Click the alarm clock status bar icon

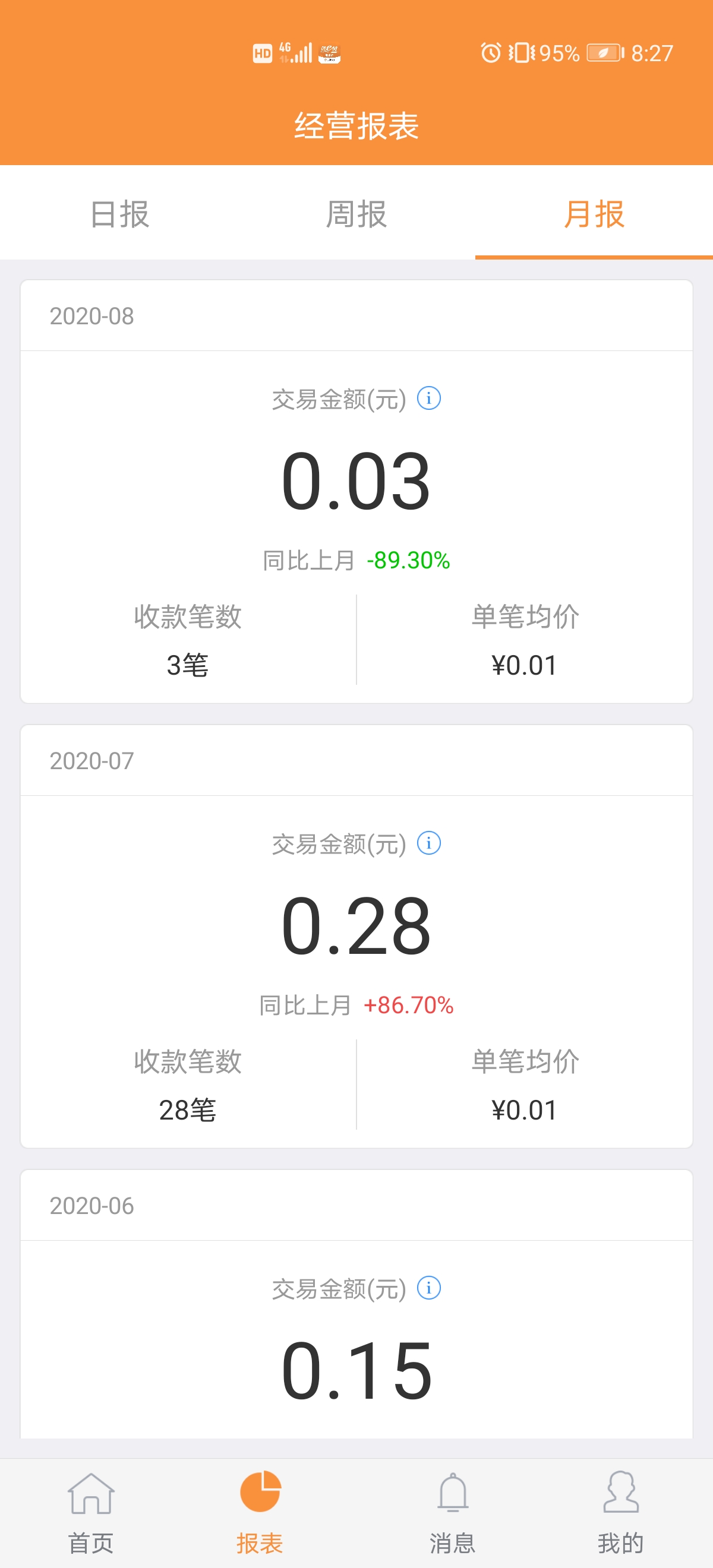point(491,53)
